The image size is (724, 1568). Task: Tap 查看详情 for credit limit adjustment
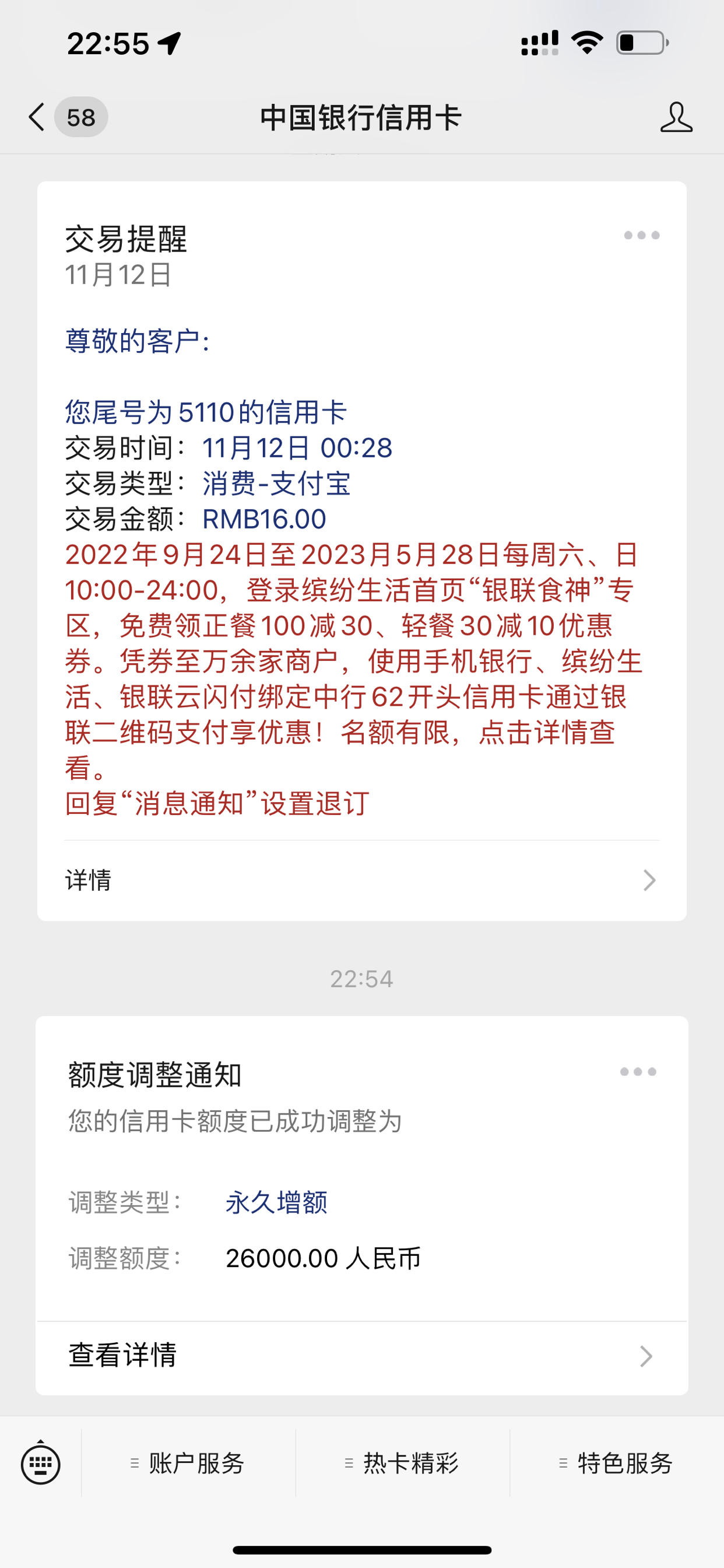361,1356
